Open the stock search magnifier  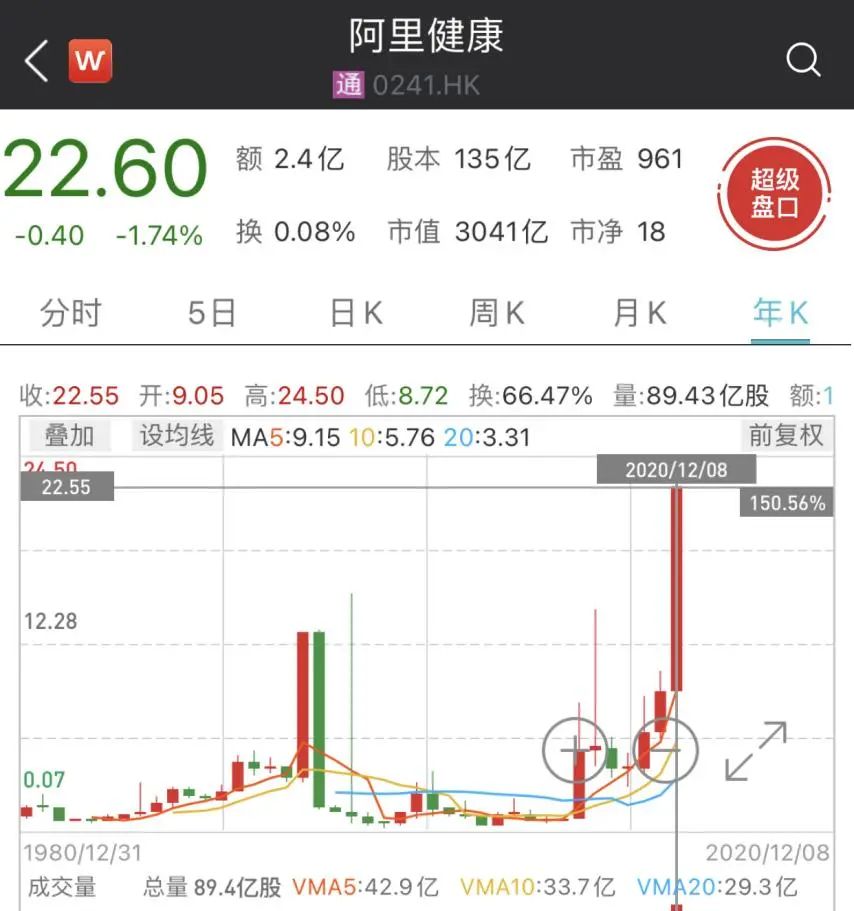(803, 61)
